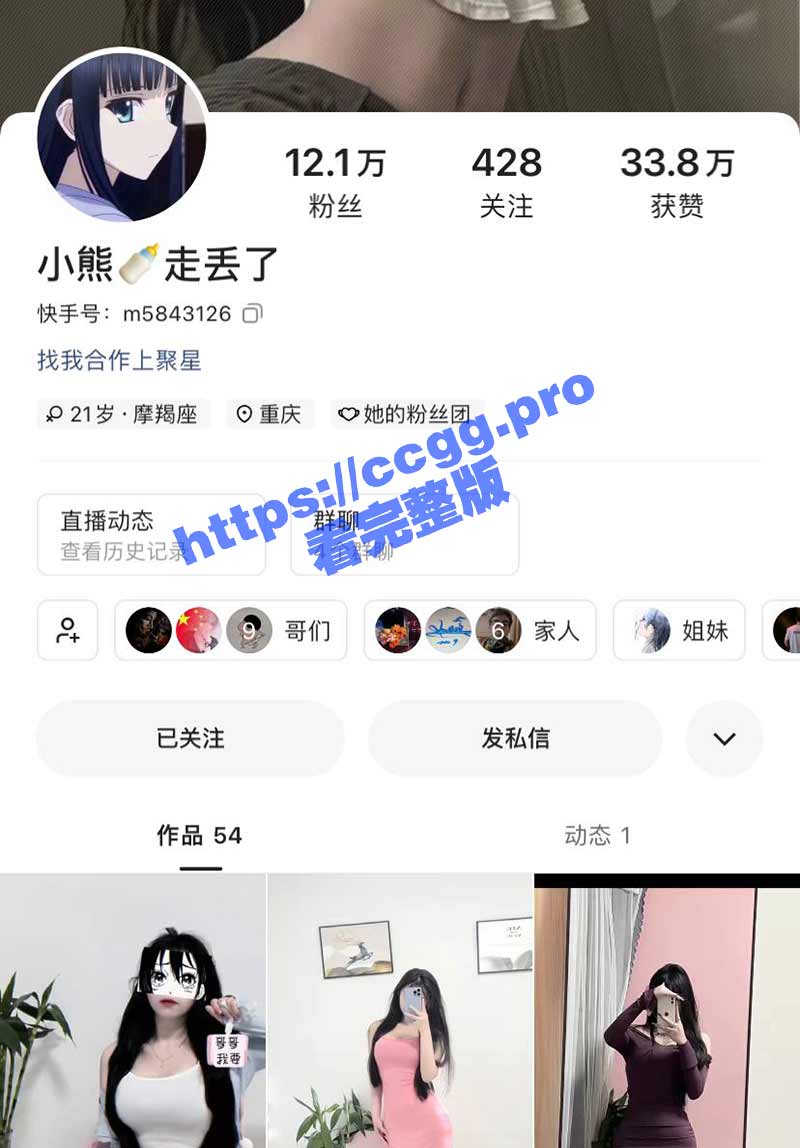800x1148 pixels.
Task: Open the pink dress mirror selfie video
Action: 400,1012
